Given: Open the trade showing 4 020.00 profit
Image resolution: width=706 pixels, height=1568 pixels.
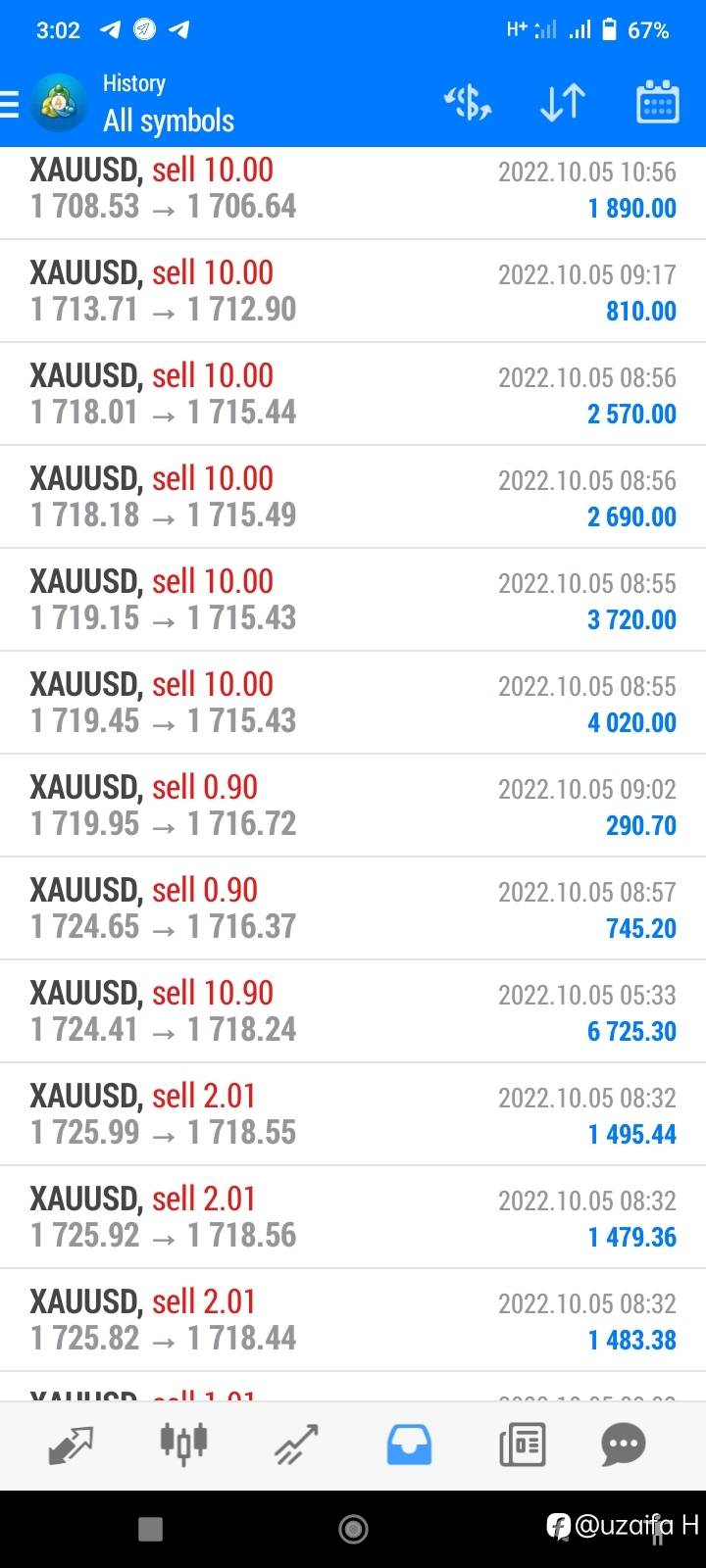Looking at the screenshot, I should (353, 703).
